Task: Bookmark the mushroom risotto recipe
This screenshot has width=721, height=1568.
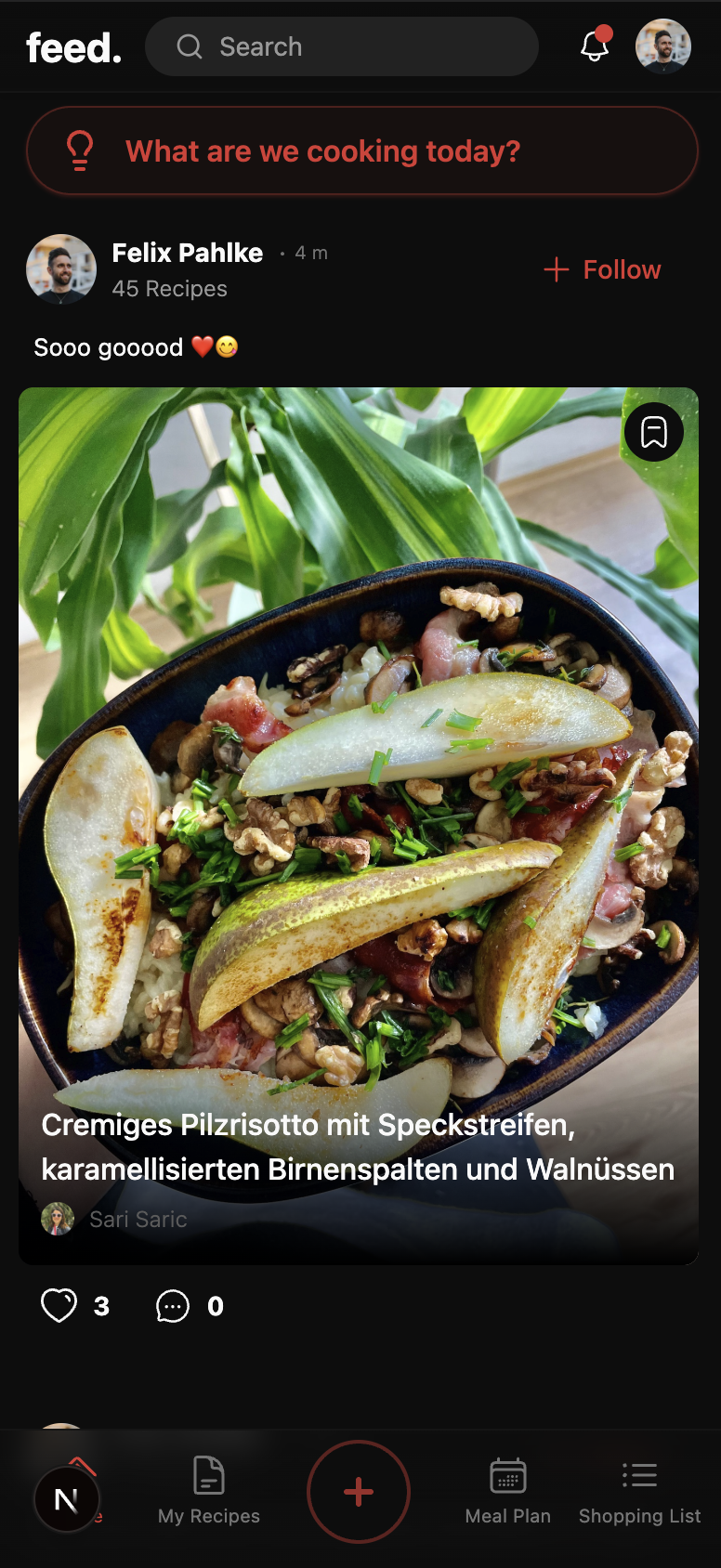Action: click(654, 431)
